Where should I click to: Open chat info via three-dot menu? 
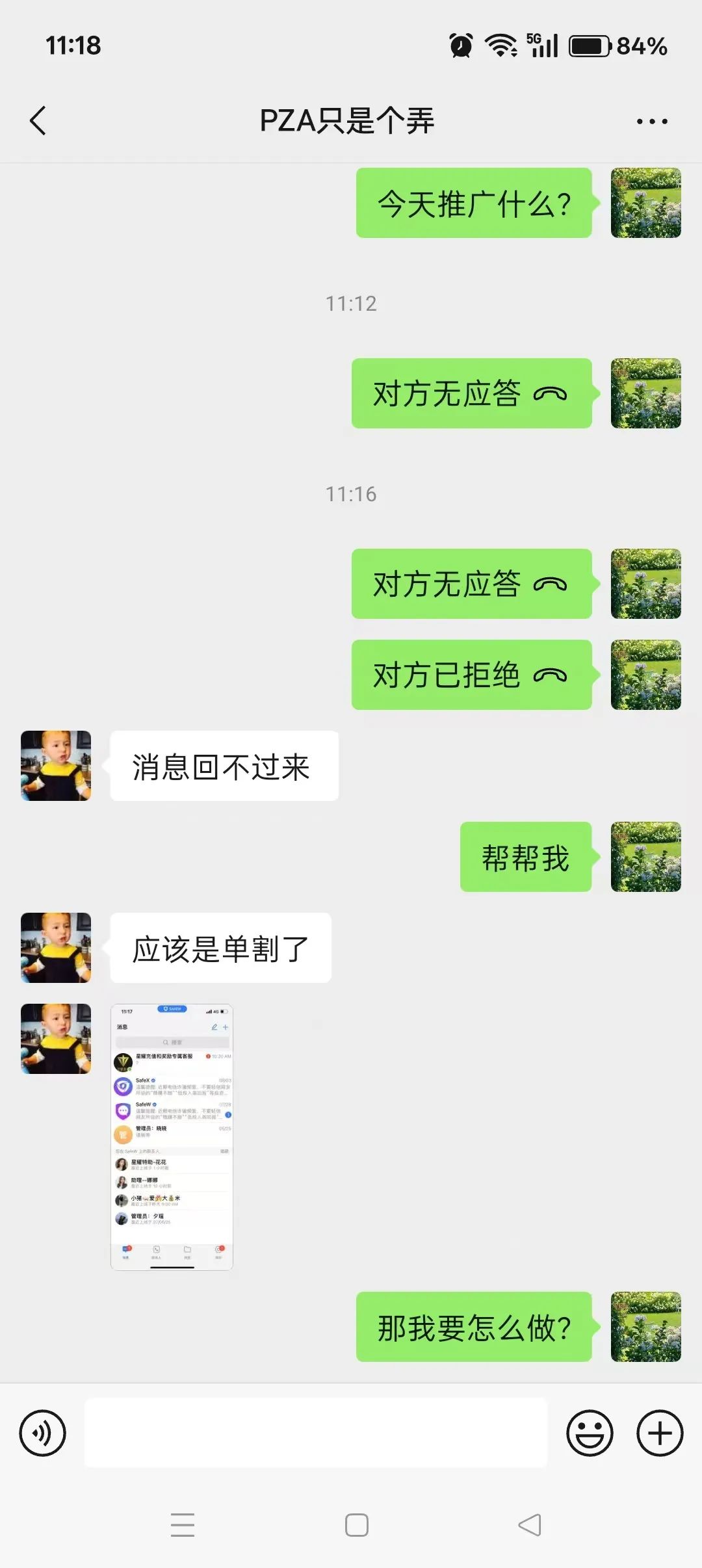[x=651, y=122]
